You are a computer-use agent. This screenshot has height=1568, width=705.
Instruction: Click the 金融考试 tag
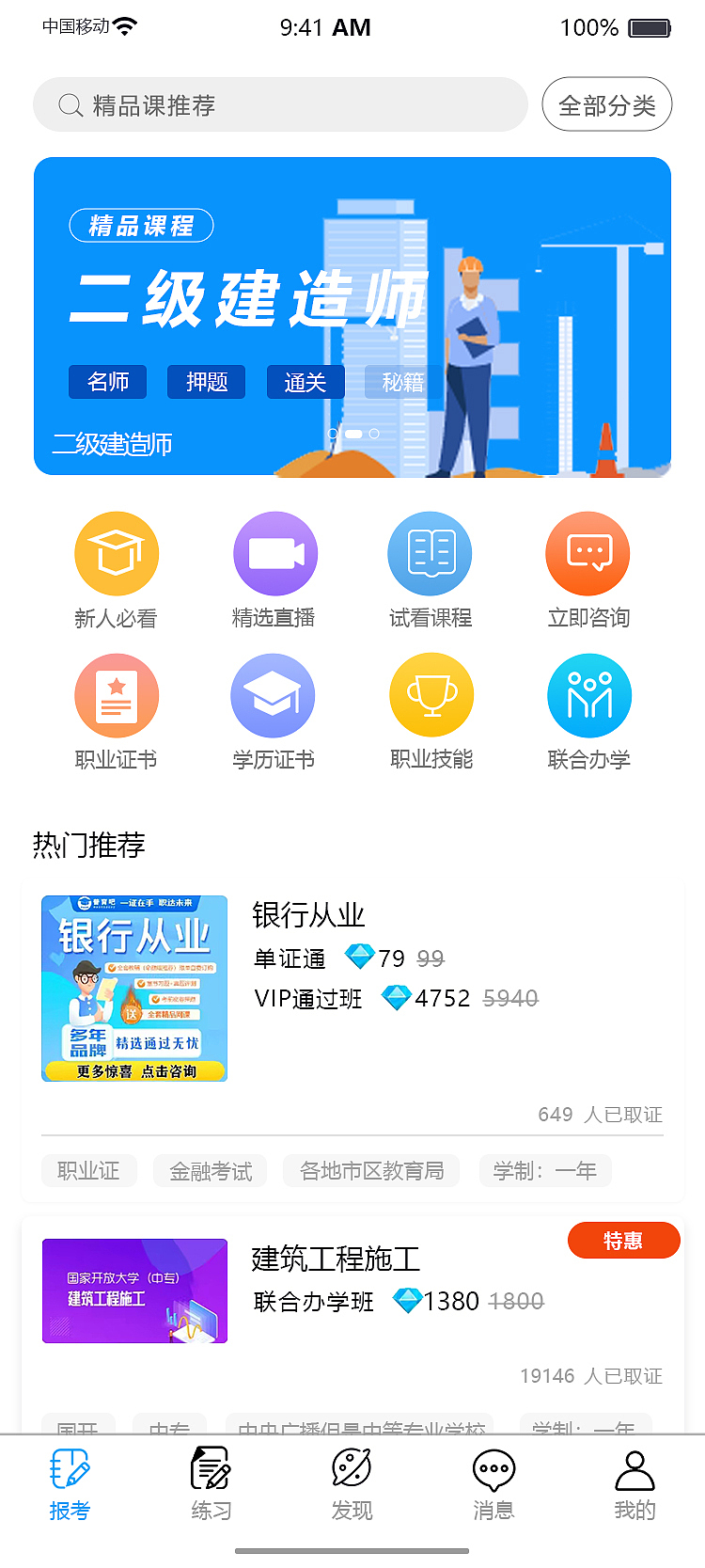tap(210, 1170)
